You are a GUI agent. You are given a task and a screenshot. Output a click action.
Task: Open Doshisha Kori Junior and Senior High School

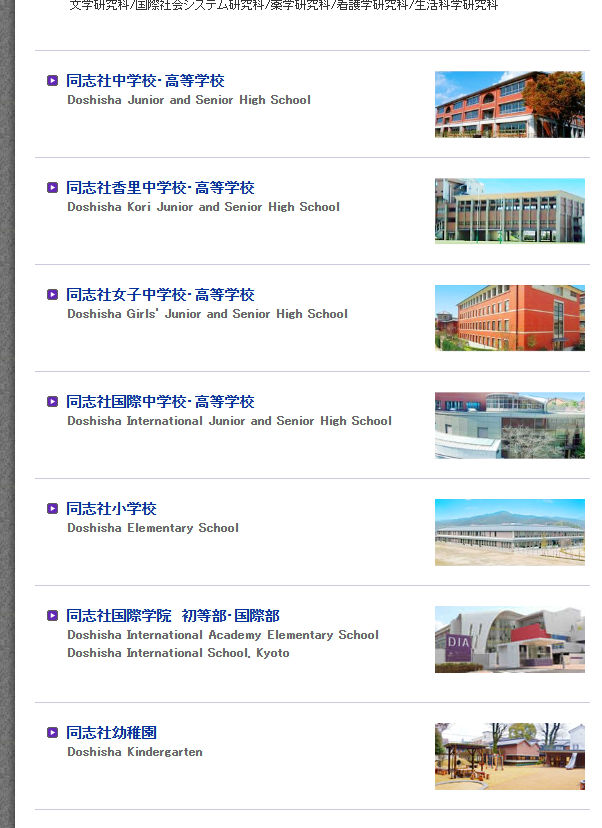pyautogui.click(x=160, y=188)
